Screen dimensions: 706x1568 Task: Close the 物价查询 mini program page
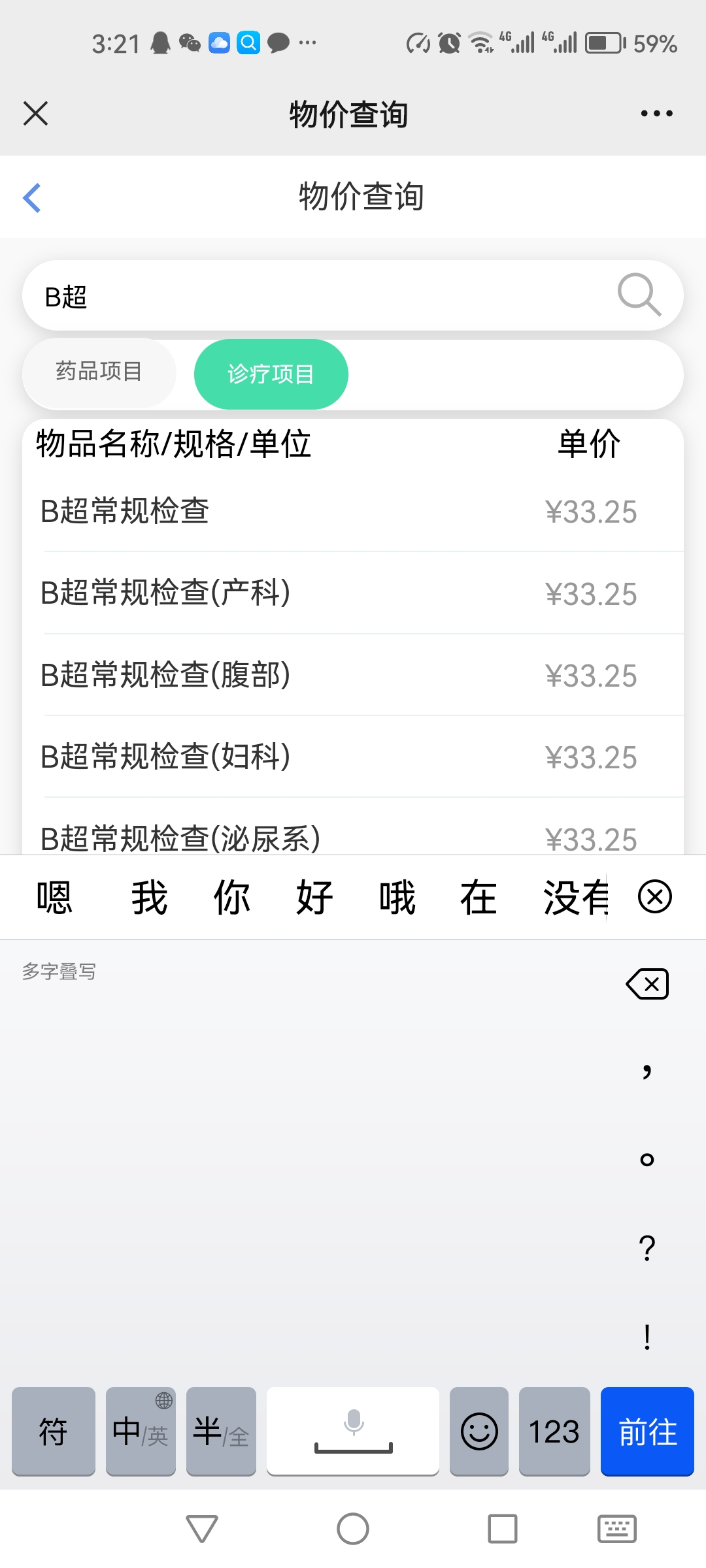35,114
